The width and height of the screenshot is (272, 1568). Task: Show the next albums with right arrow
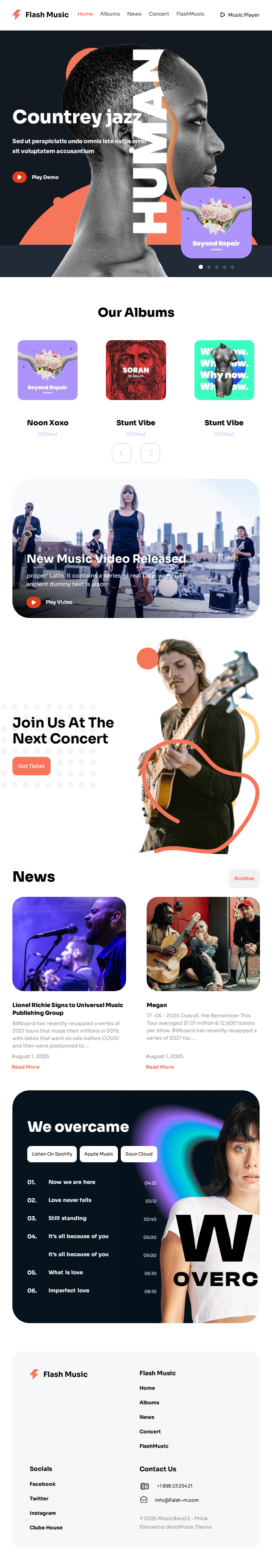point(150,453)
